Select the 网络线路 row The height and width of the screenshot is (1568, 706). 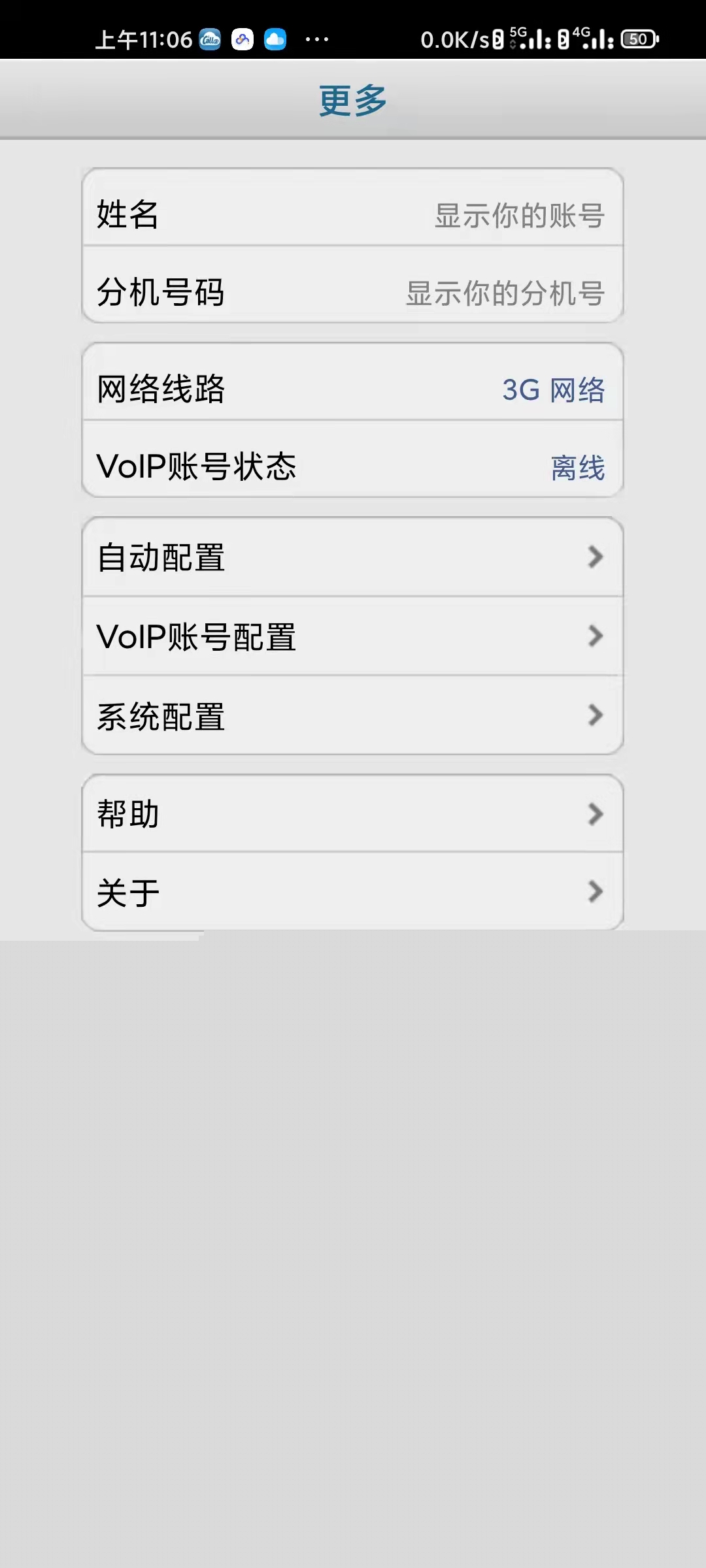pos(352,389)
